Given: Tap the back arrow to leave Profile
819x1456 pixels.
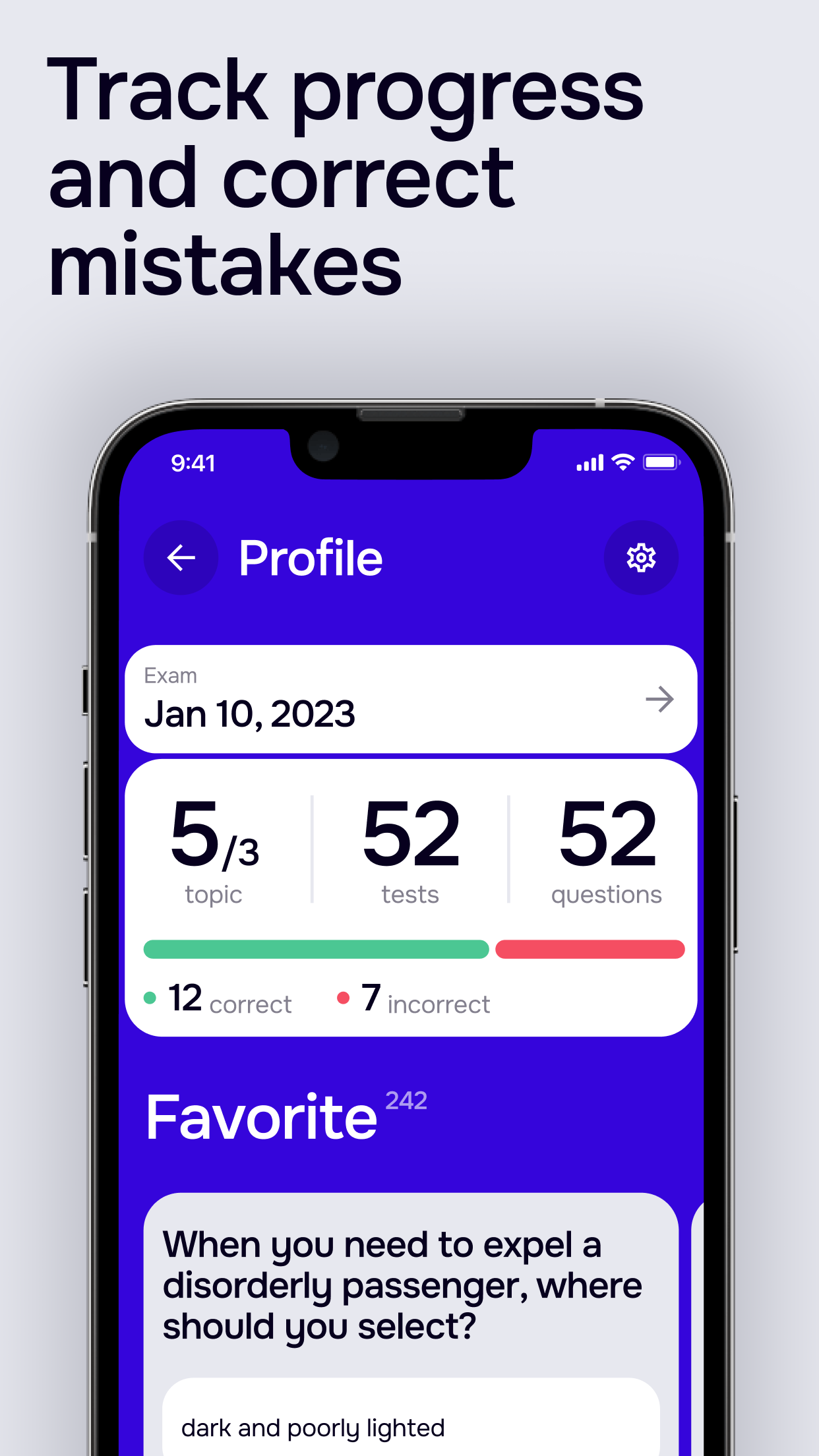Looking at the screenshot, I should coord(180,557).
